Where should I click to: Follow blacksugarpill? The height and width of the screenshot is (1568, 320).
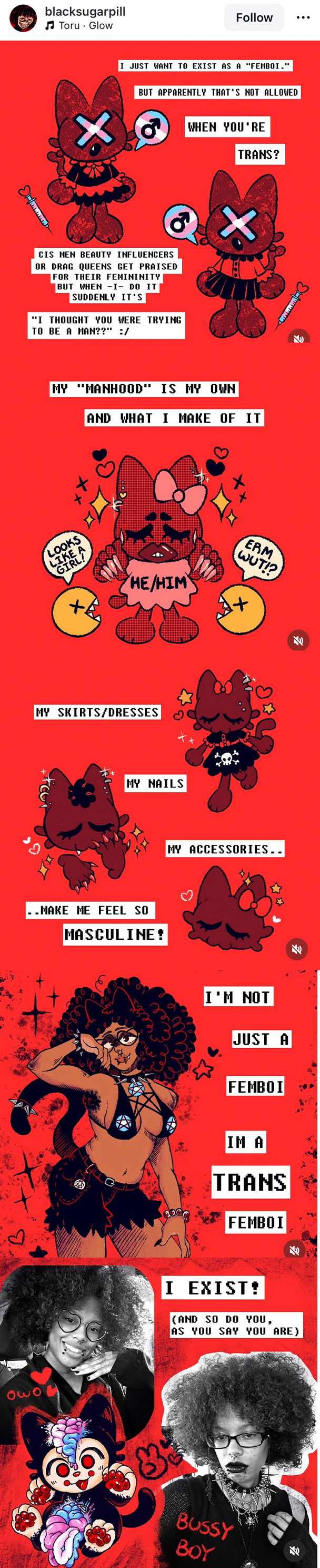[254, 17]
